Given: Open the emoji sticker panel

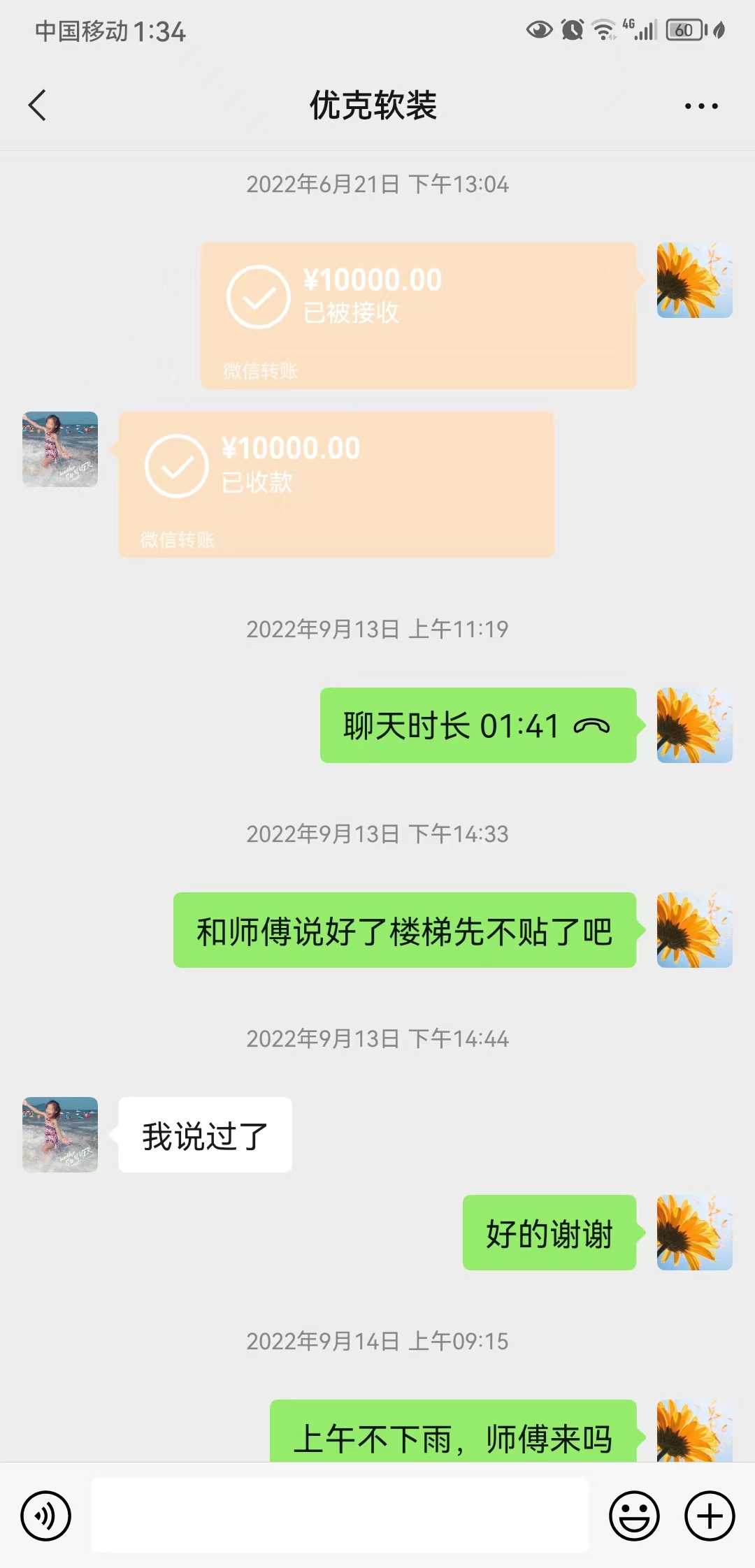Looking at the screenshot, I should [x=634, y=1516].
